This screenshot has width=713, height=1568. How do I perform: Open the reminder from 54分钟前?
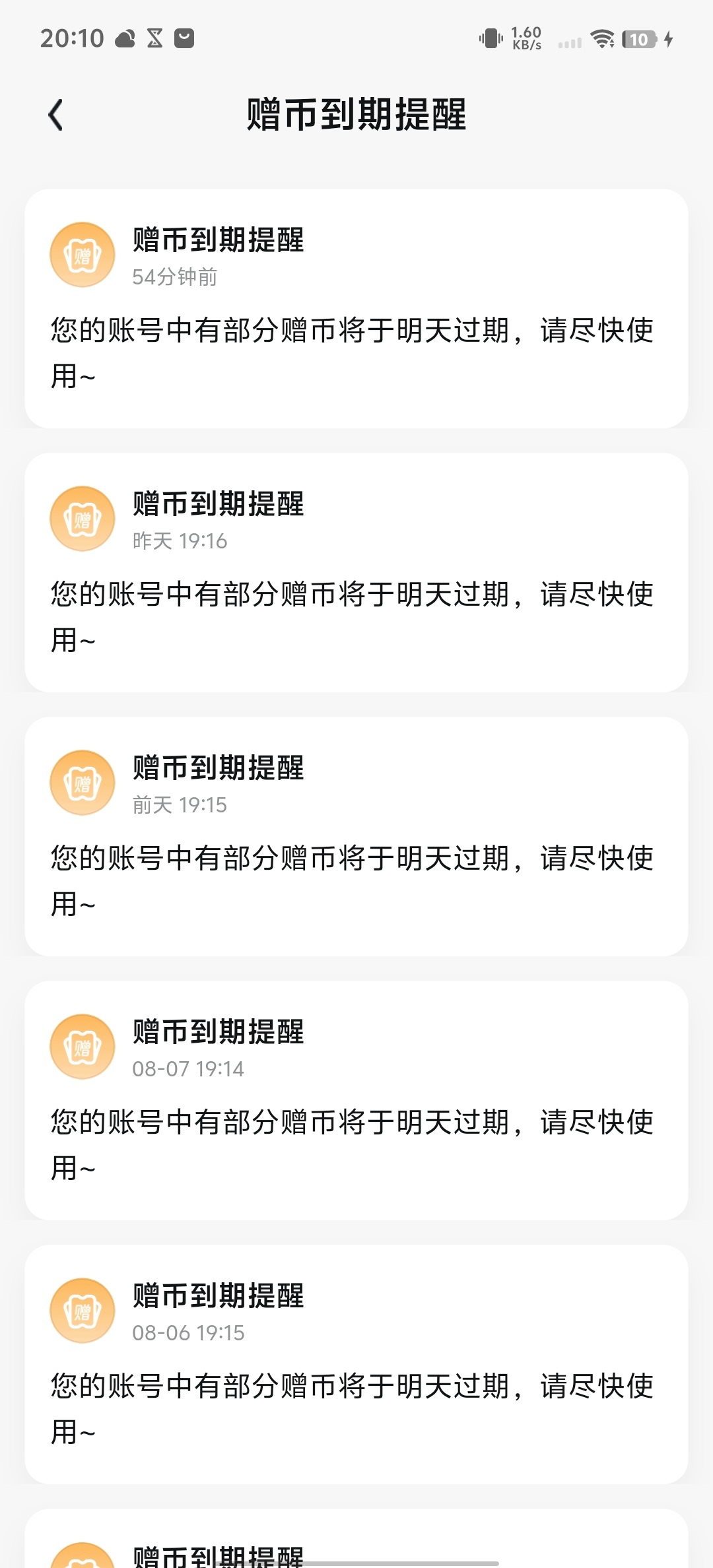pos(356,309)
